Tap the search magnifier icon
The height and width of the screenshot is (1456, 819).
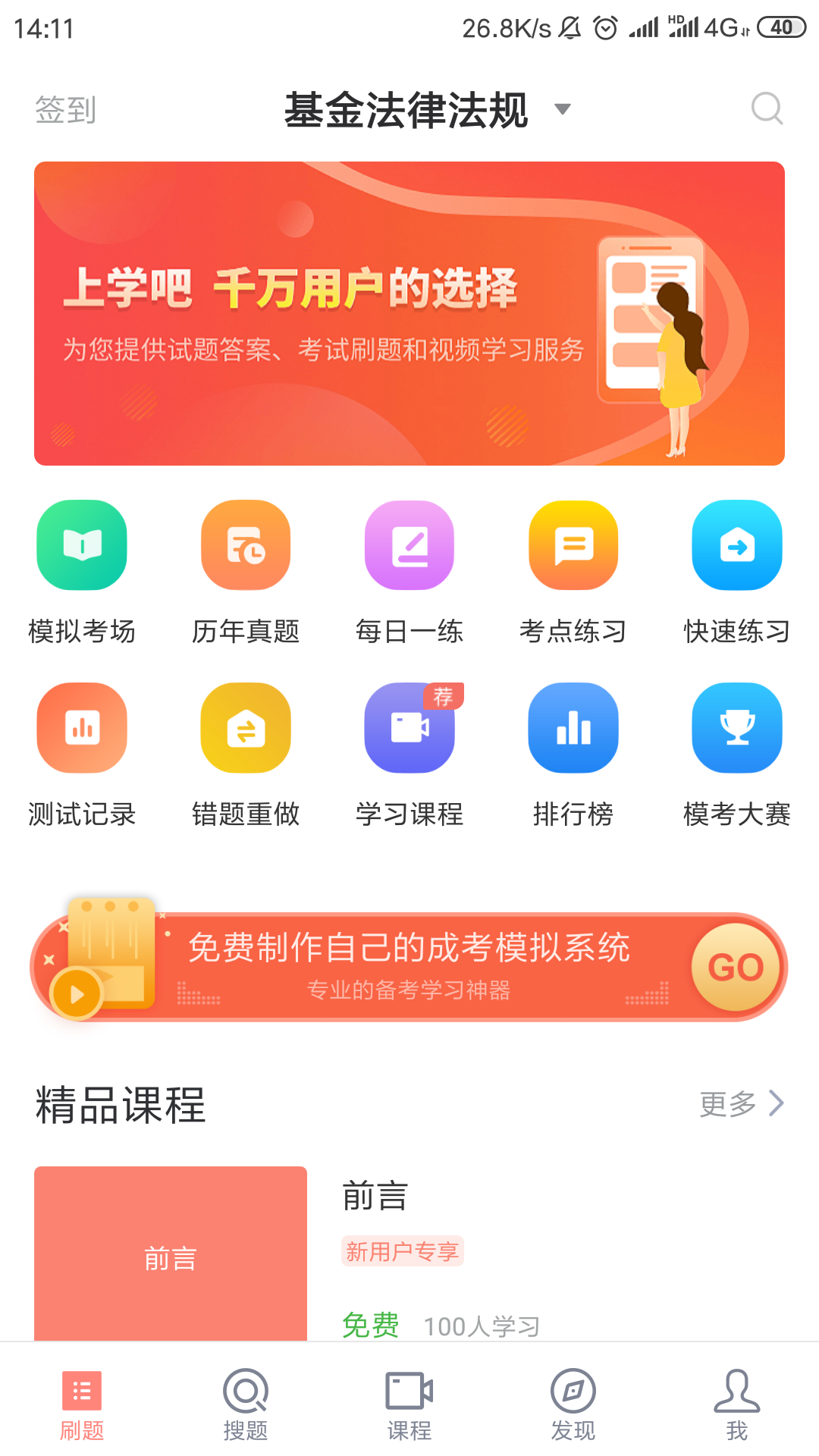[767, 108]
